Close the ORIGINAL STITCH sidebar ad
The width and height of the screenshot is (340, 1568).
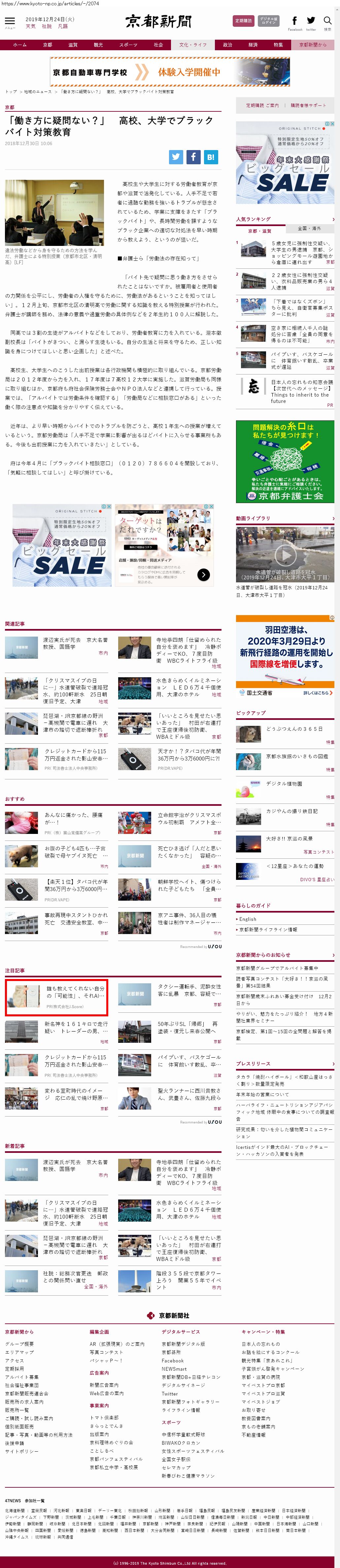click(331, 124)
